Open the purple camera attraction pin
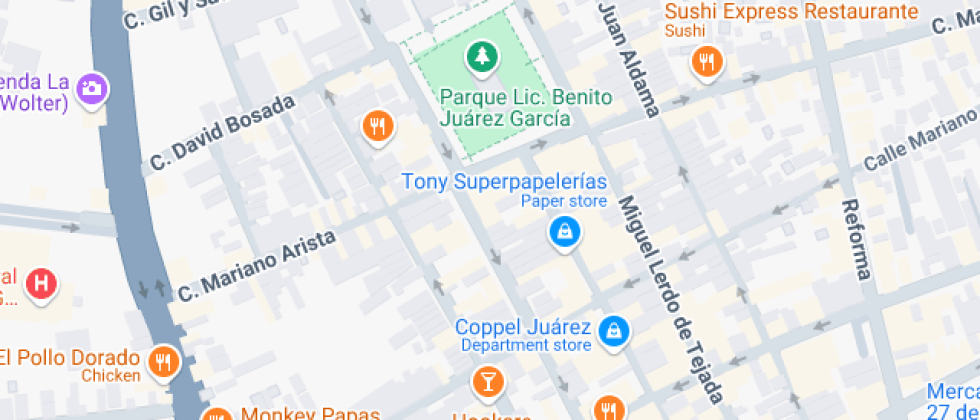Screen dimensions: 980x420 coord(92,88)
